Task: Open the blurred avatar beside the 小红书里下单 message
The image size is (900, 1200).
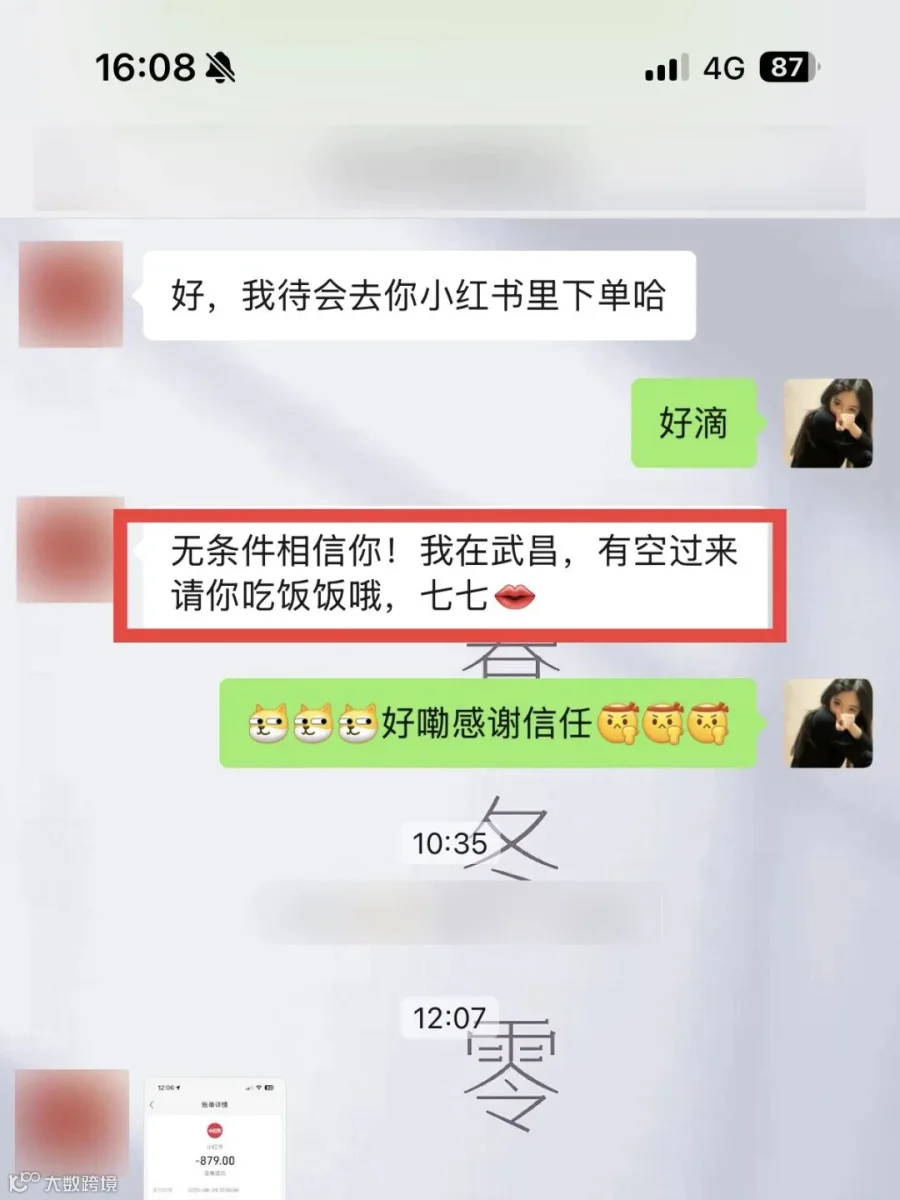Action: click(71, 294)
